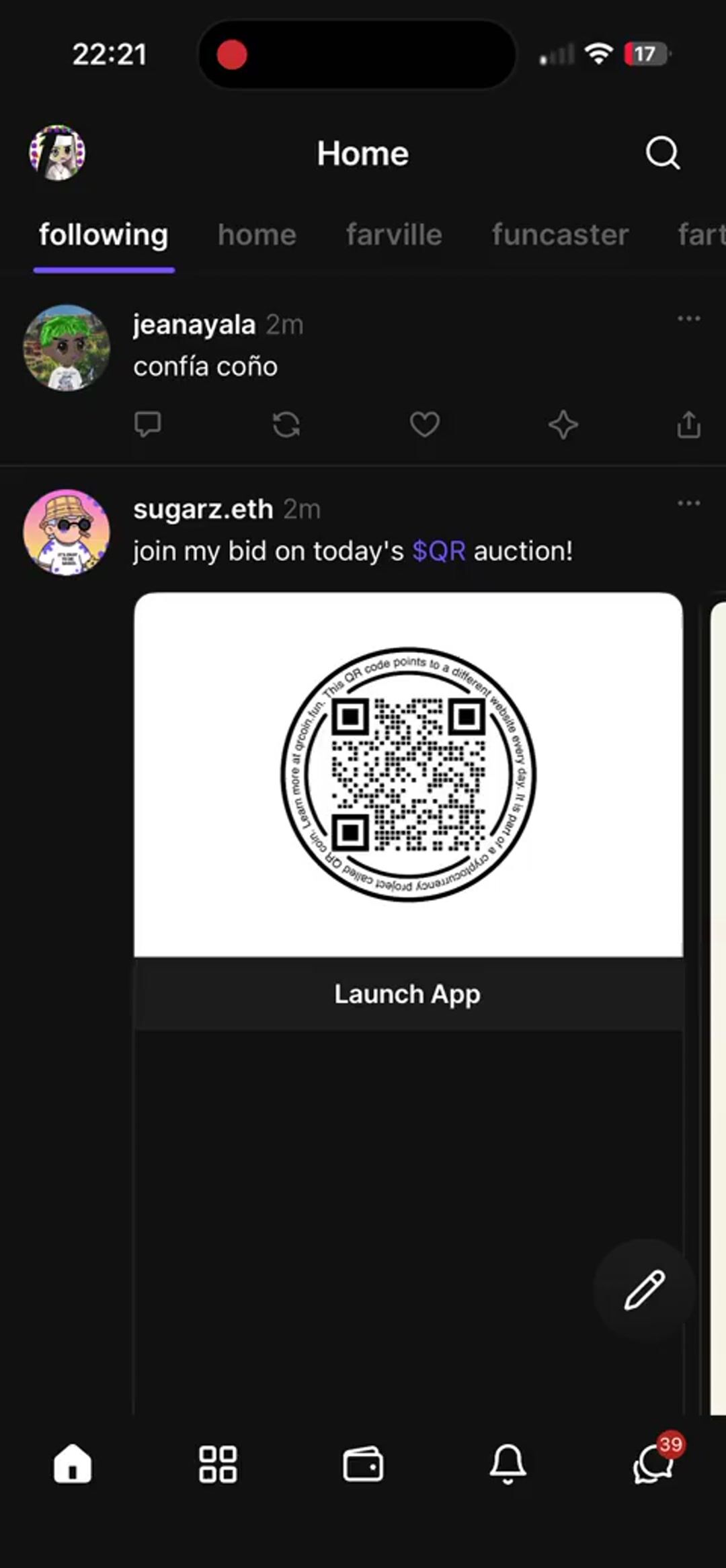Tap the sparkle icon under jeanayala's post

(x=563, y=425)
